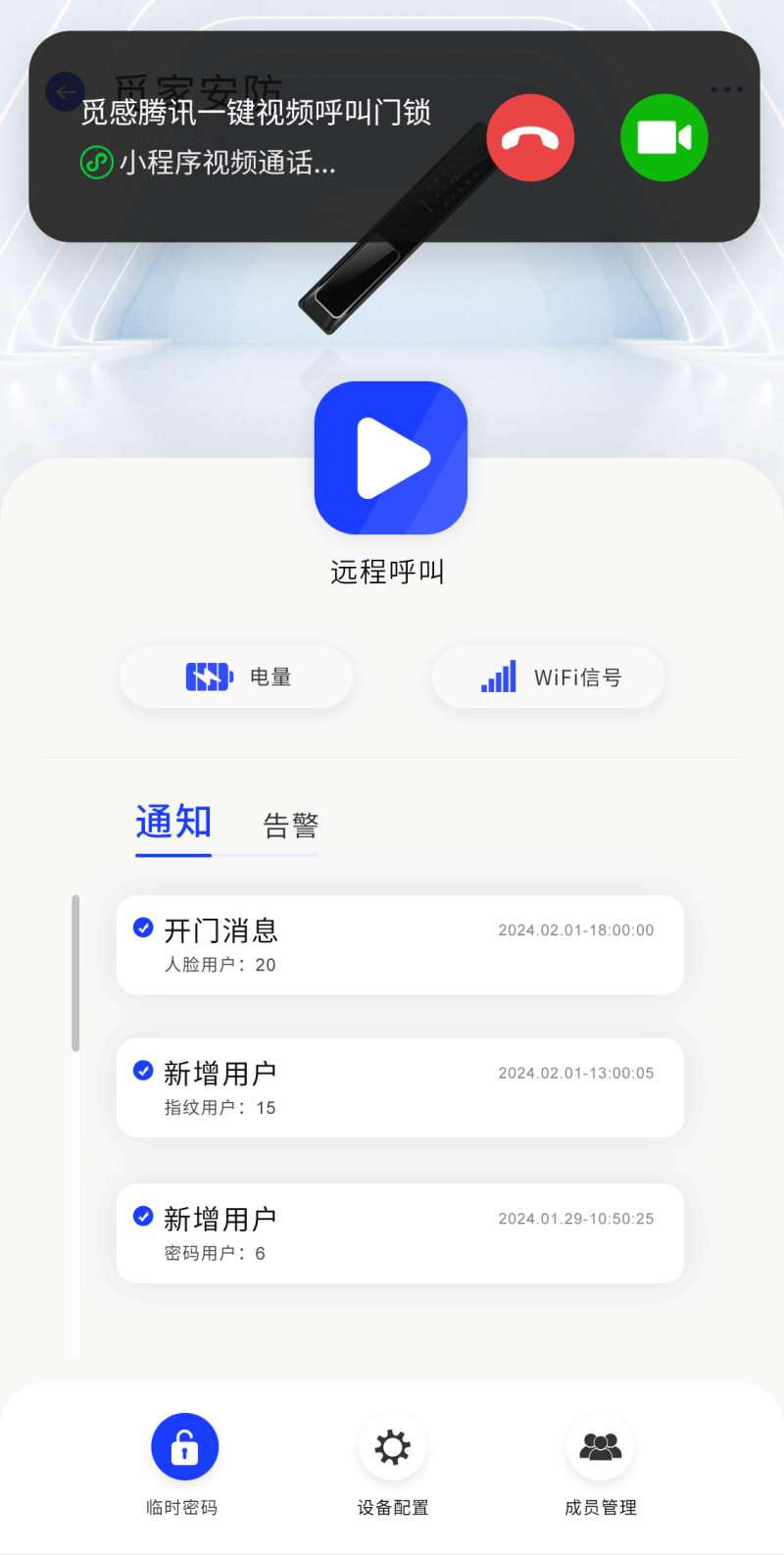Open 新增用户 notification for 密码用户 6
784x1555 pixels.
click(x=400, y=1232)
